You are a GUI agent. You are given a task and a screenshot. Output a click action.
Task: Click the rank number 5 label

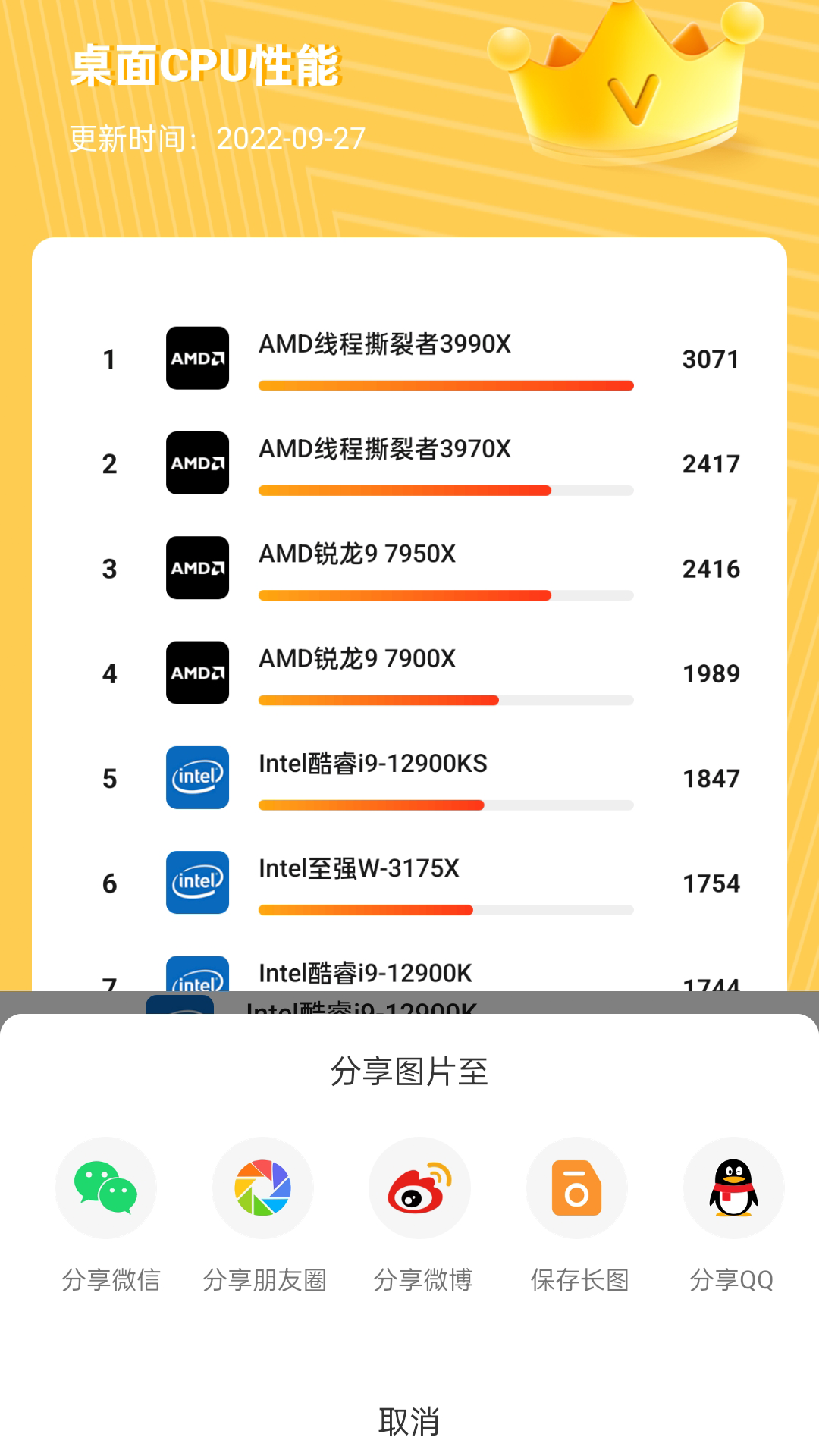[x=110, y=778]
